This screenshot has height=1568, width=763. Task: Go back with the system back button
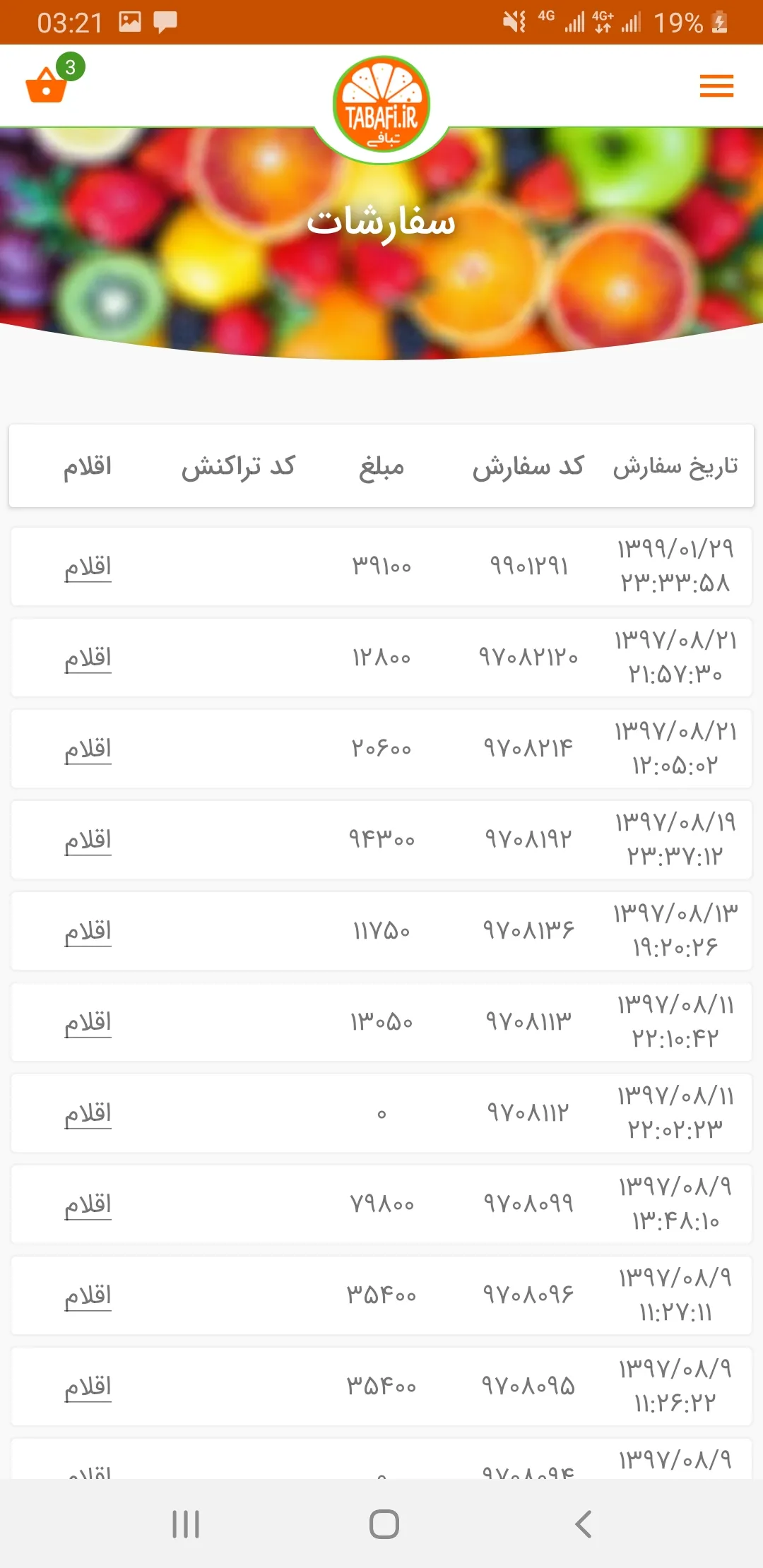click(x=583, y=1524)
